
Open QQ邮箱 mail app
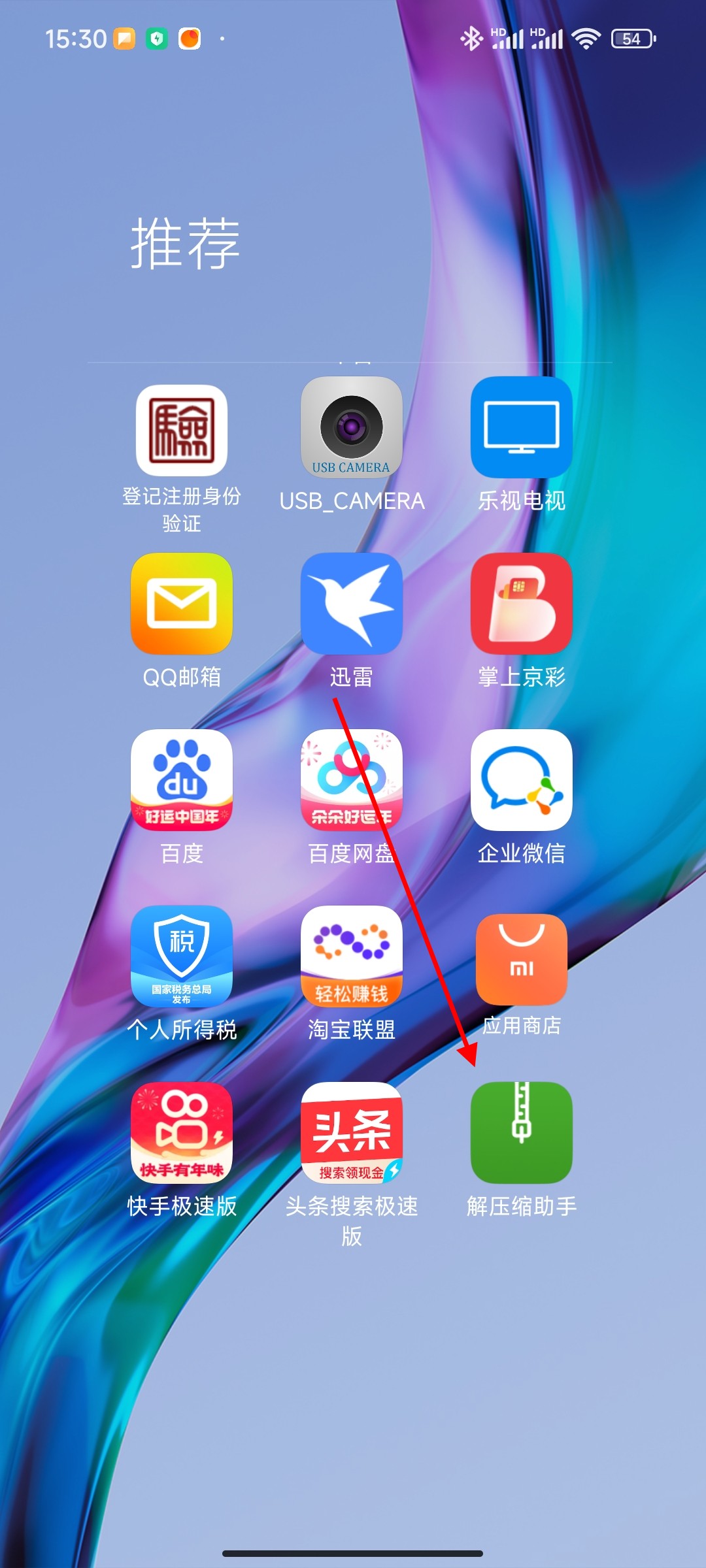(x=182, y=604)
